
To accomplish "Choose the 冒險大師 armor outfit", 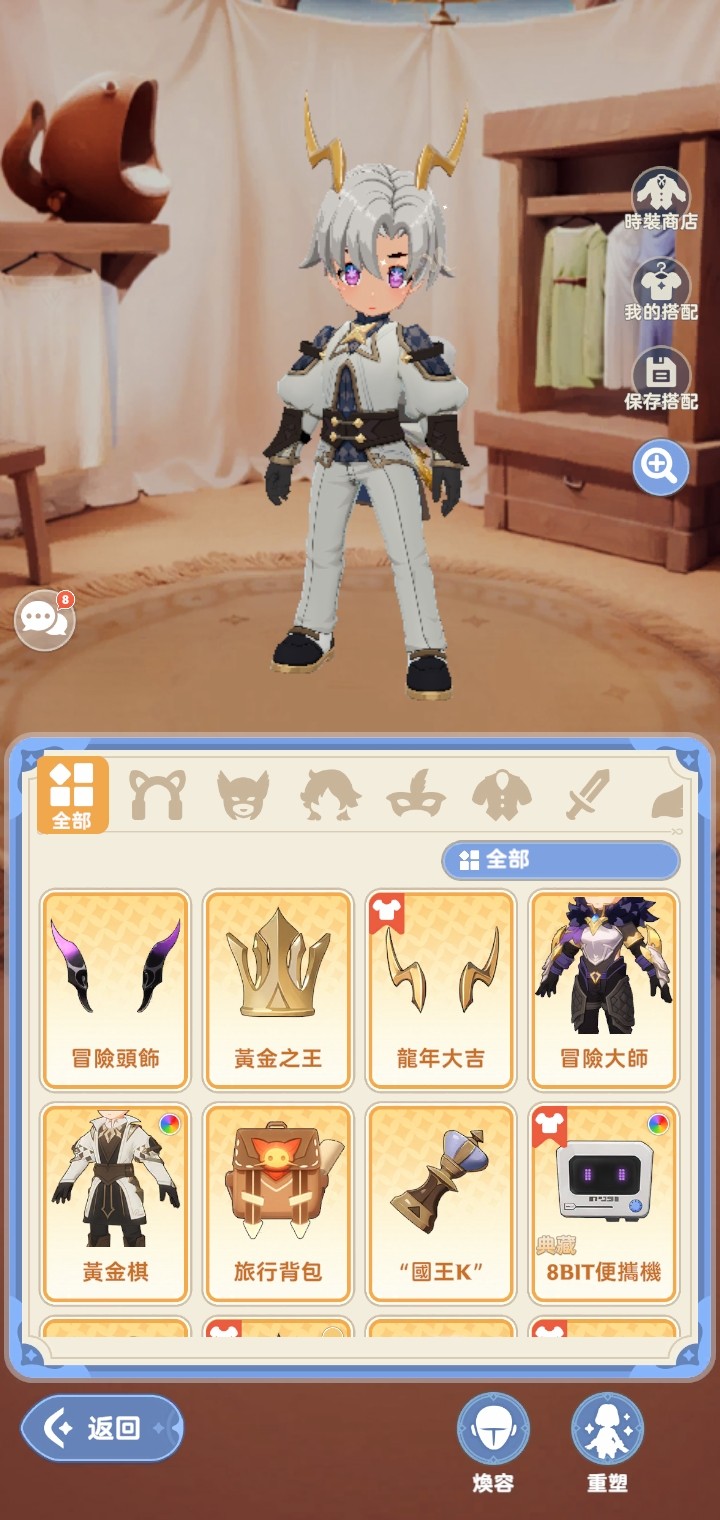I will (603, 988).
